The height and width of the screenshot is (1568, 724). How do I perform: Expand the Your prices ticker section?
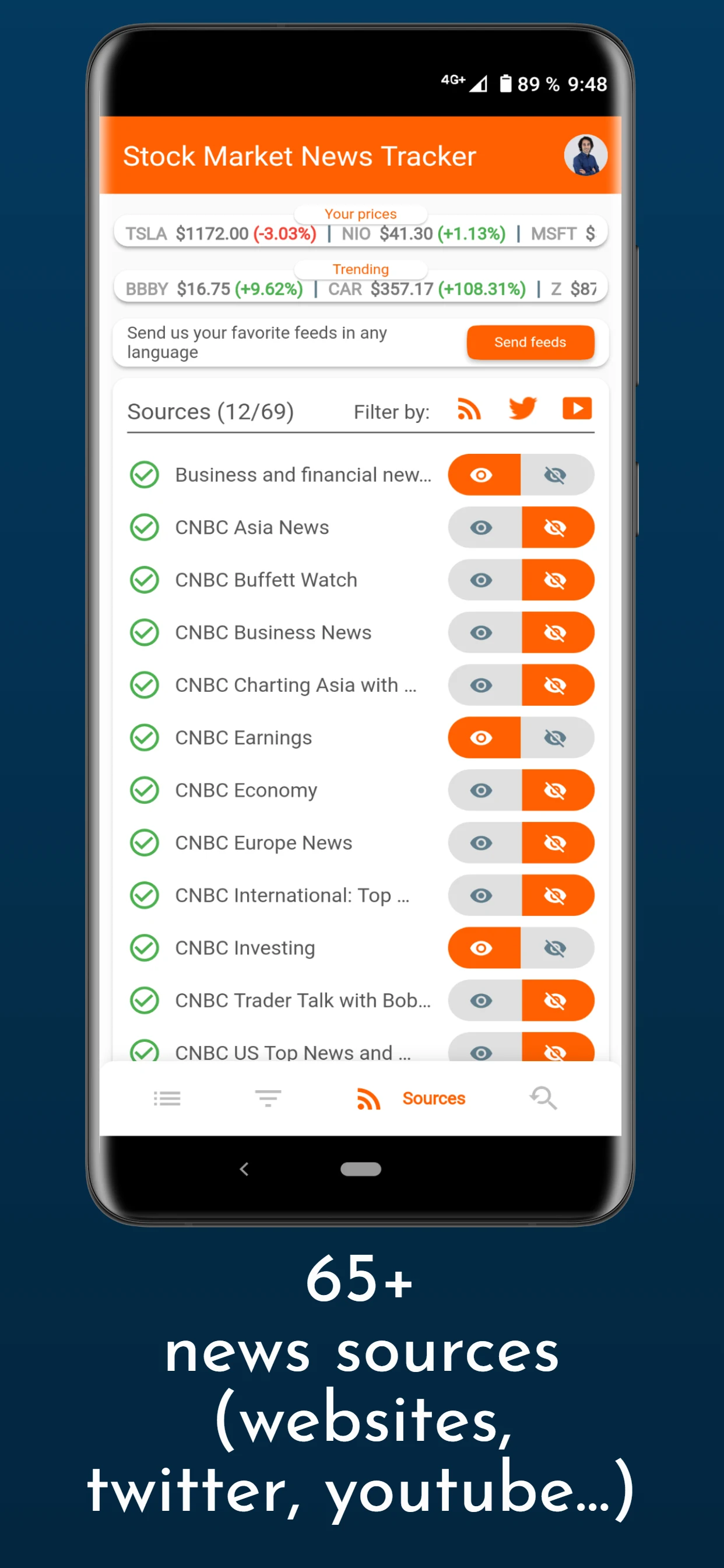tap(360, 213)
